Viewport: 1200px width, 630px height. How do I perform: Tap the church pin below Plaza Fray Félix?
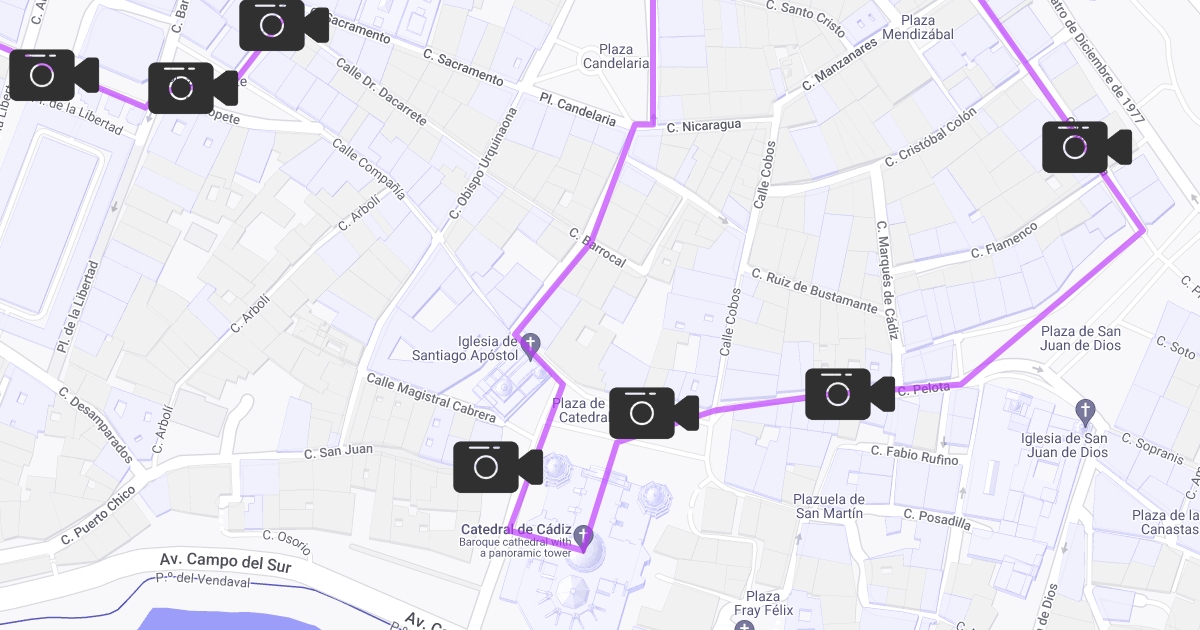[743, 624]
